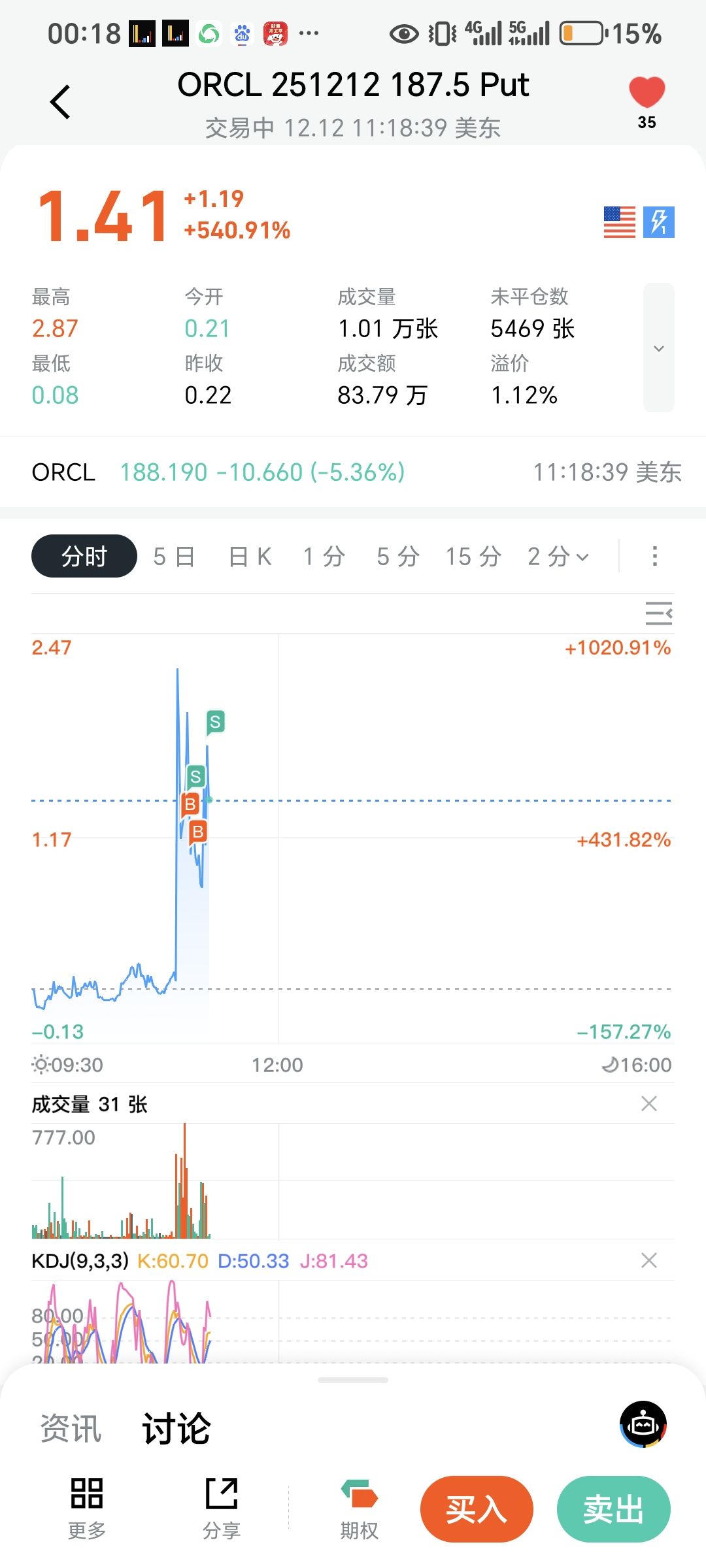
Task: Show the 5分 chart interval
Action: (x=397, y=557)
